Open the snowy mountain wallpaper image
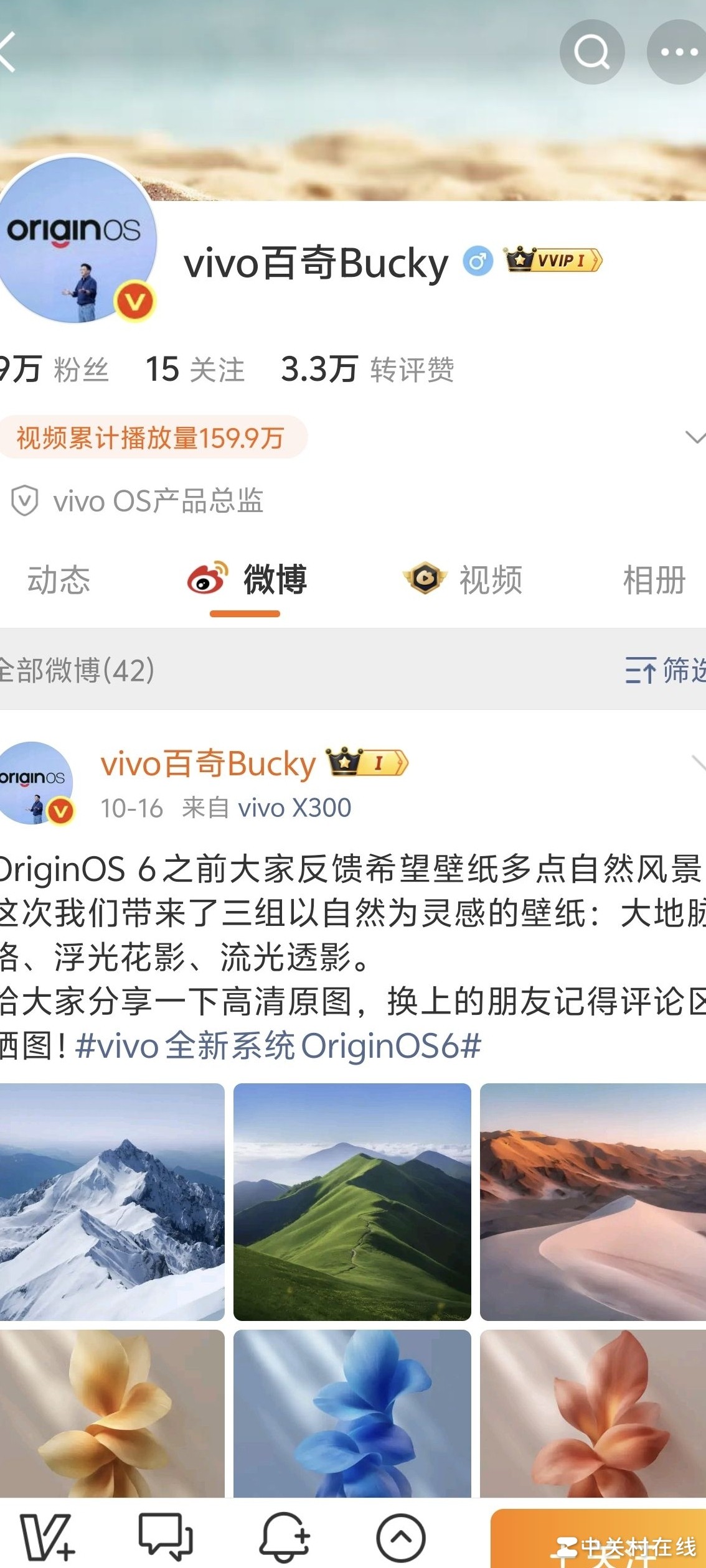706x1568 pixels. click(x=112, y=1202)
